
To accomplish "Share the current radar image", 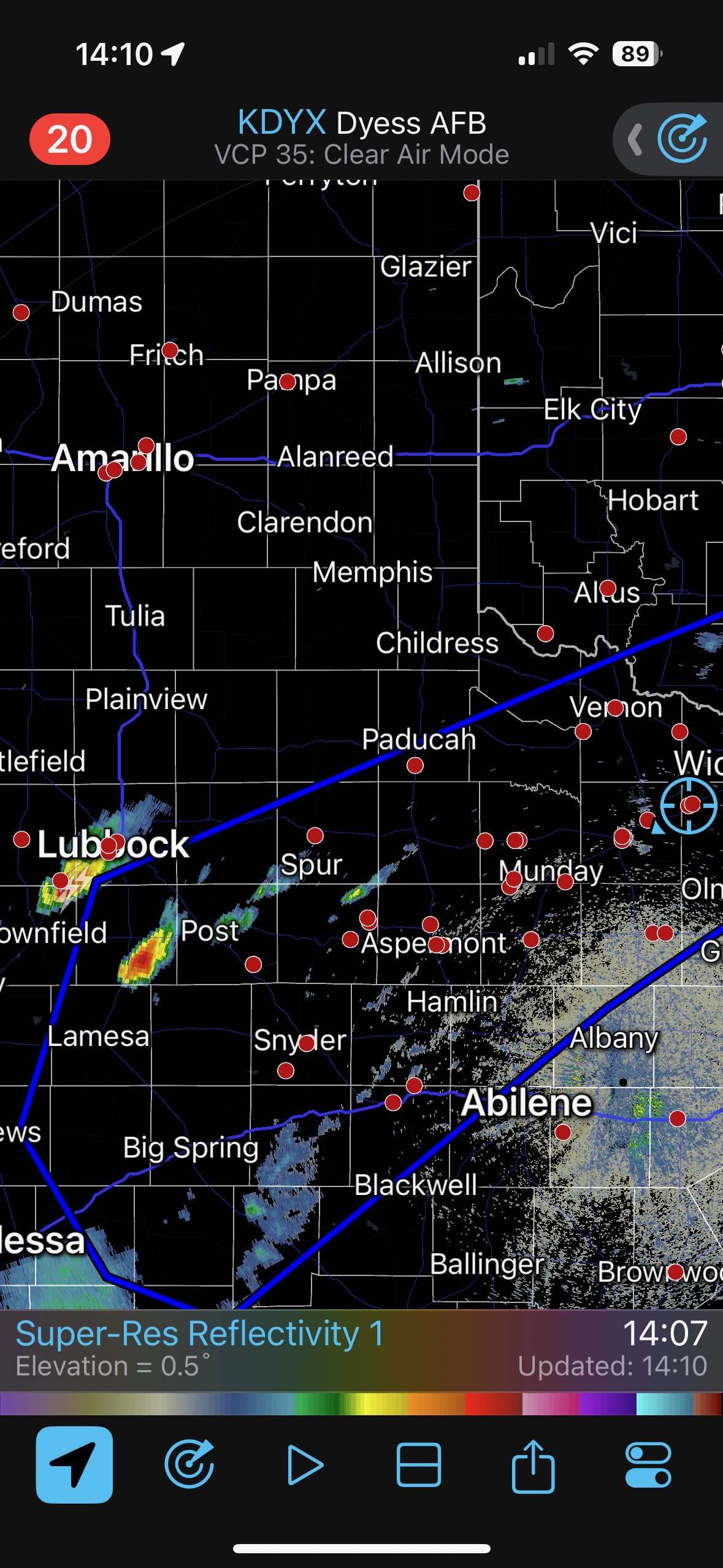I will (533, 1465).
